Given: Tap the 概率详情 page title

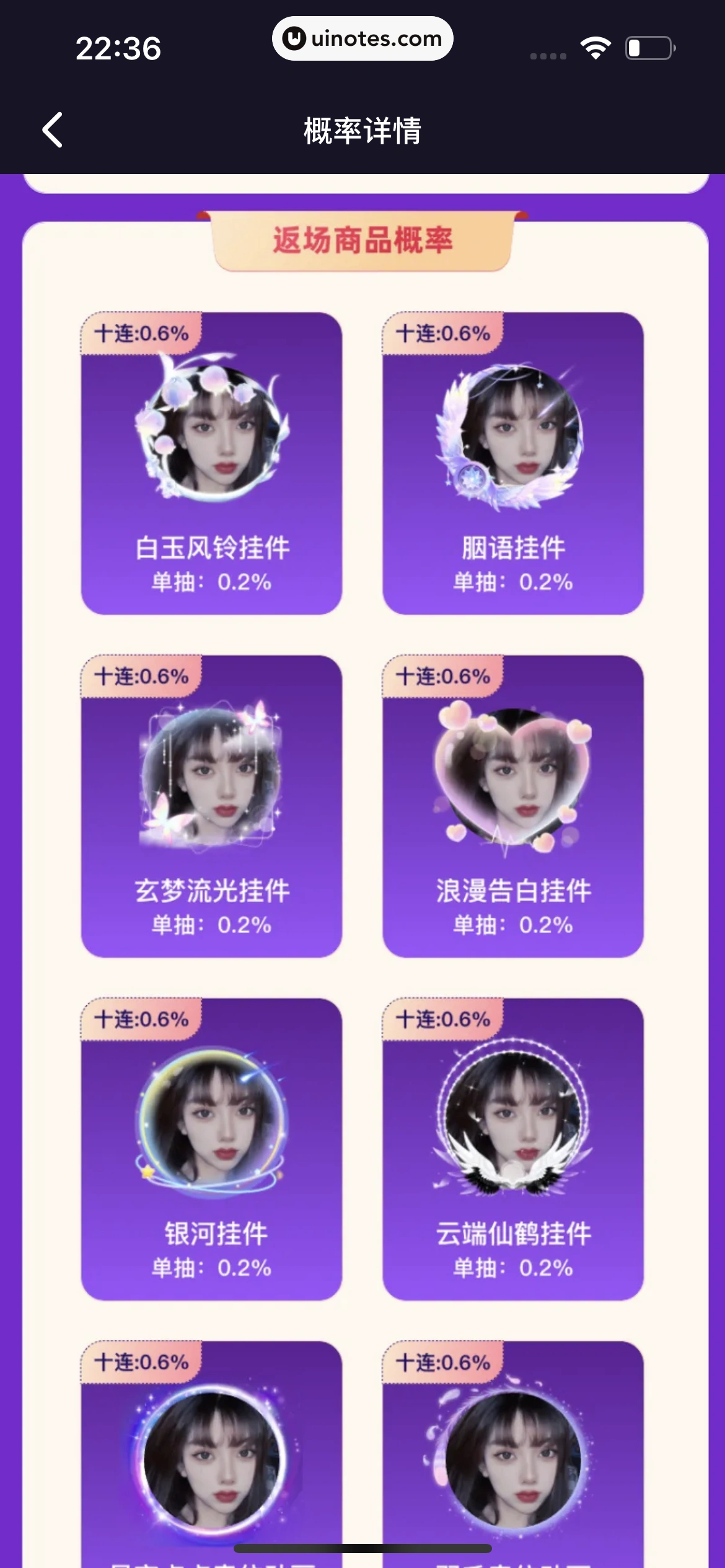Looking at the screenshot, I should coord(362,131).
